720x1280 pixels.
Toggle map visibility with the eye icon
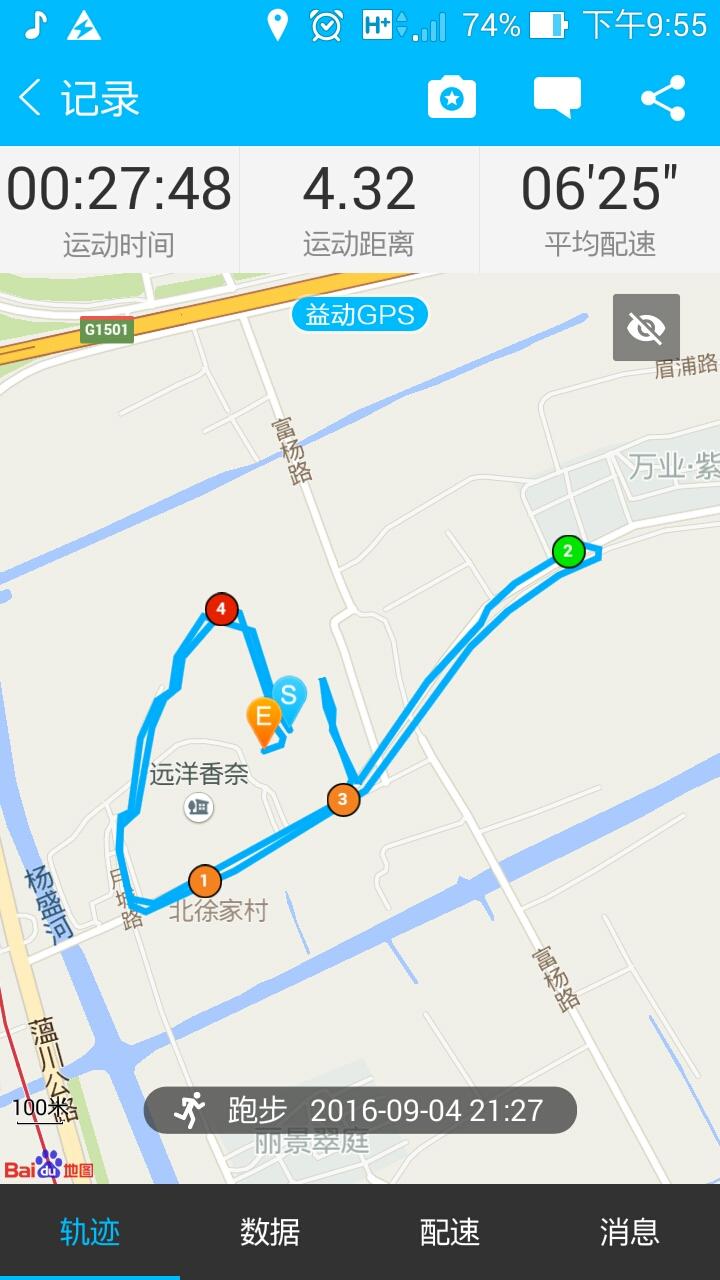point(646,327)
